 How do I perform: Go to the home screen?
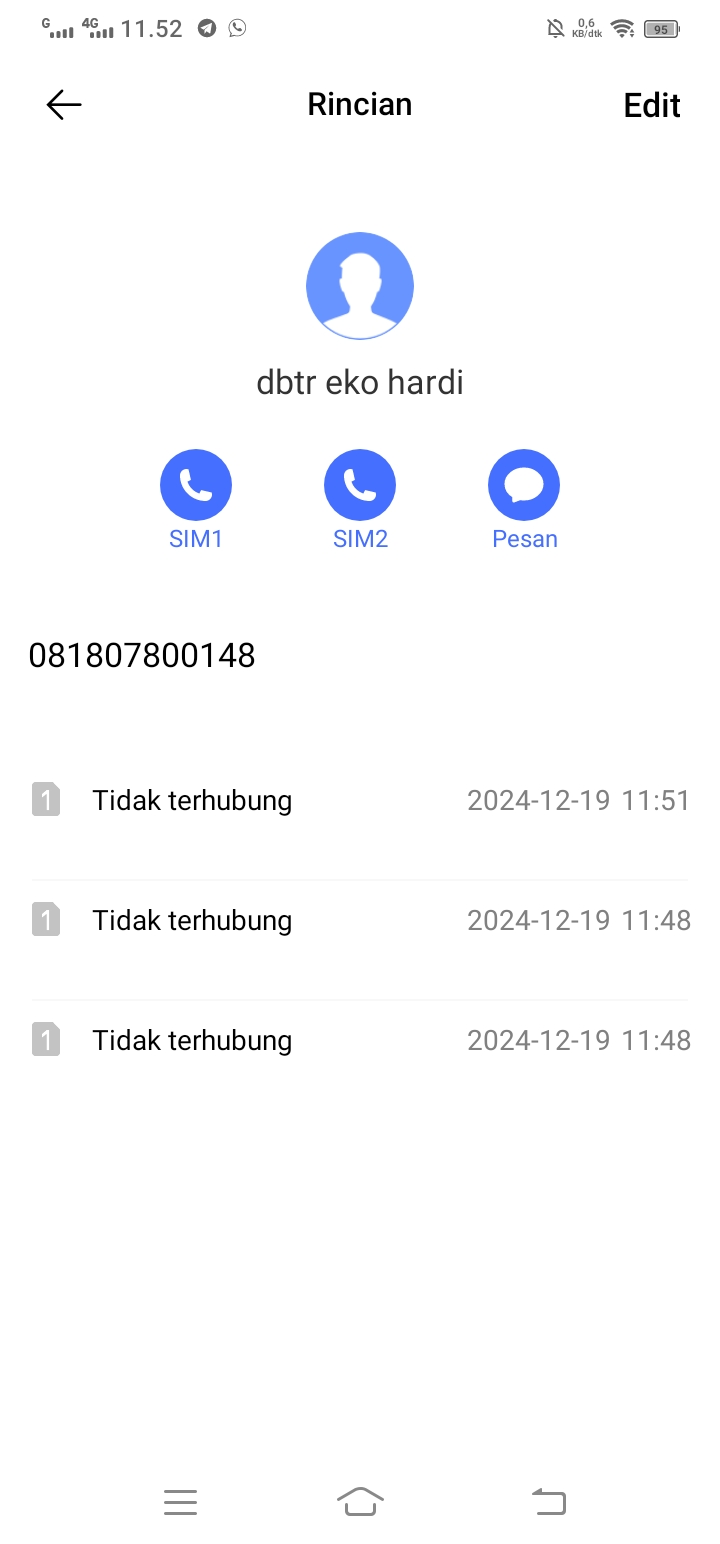pyautogui.click(x=360, y=1502)
